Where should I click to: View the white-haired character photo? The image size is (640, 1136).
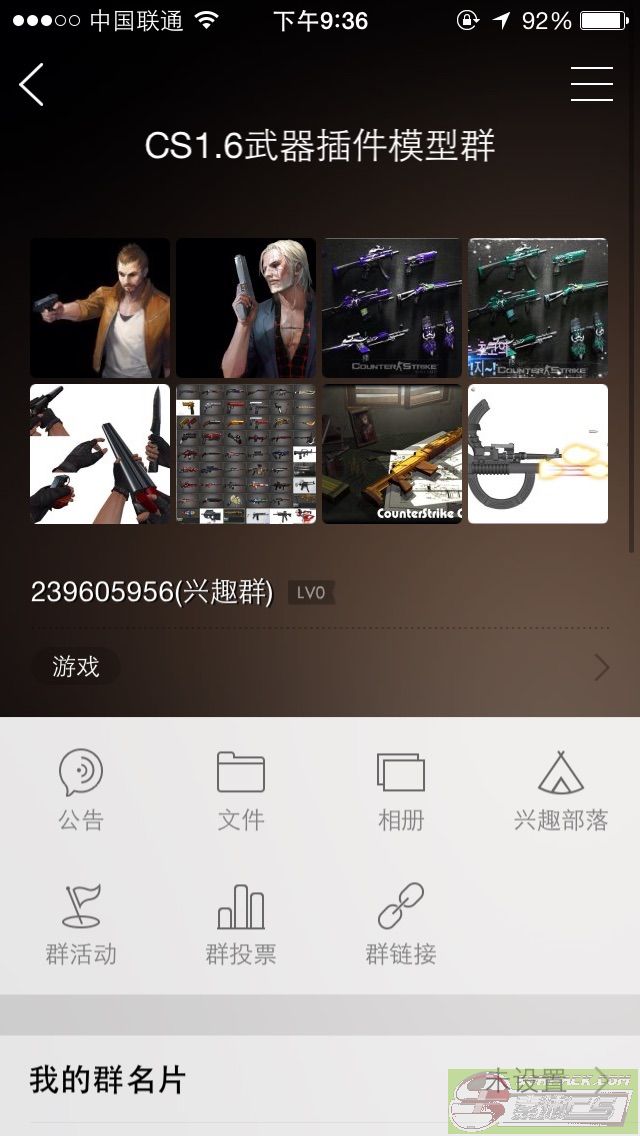point(246,308)
